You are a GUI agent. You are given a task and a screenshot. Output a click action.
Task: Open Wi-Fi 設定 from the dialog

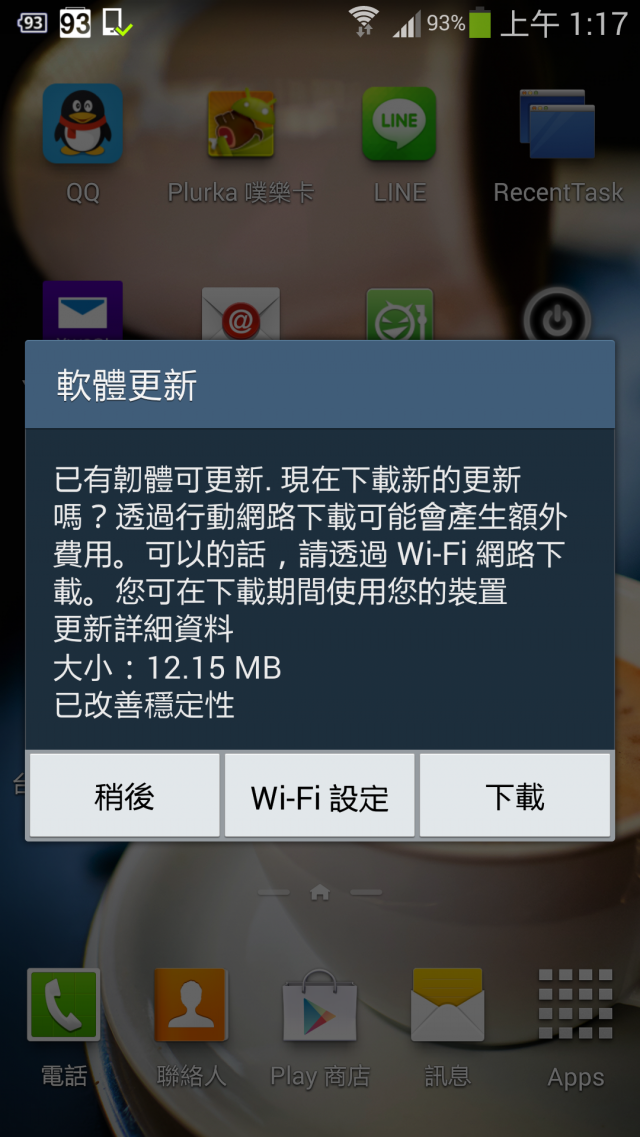[320, 796]
